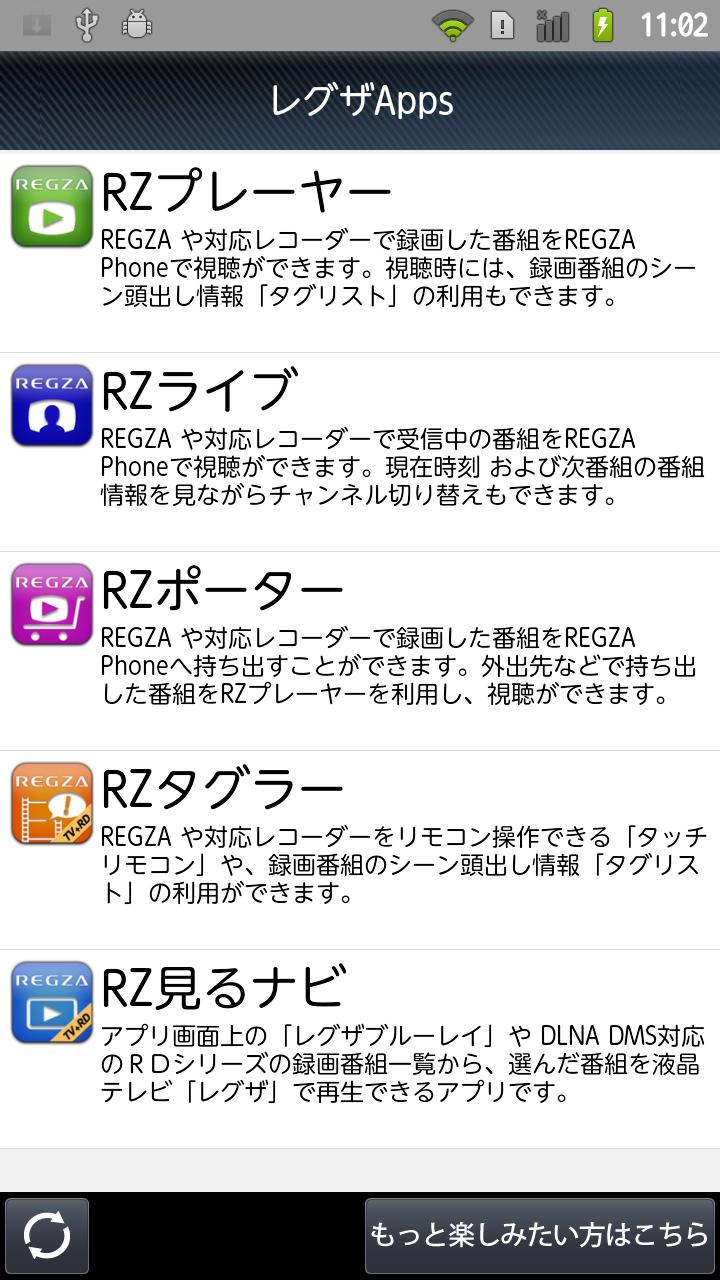Viewport: 720px width, 1280px height.
Task: Tap the refresh icon button
Action: coord(47,1236)
